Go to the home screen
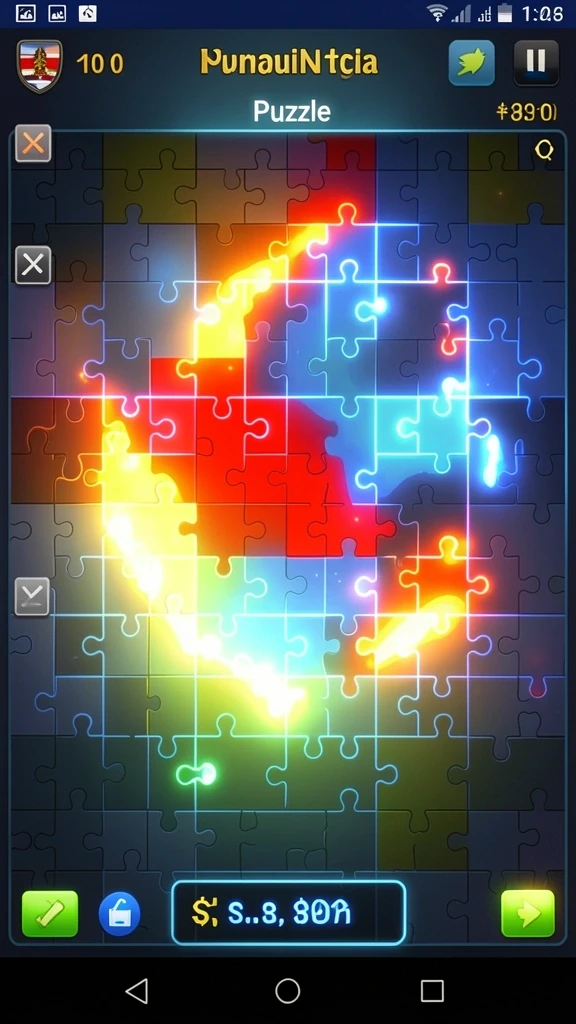 (287, 991)
